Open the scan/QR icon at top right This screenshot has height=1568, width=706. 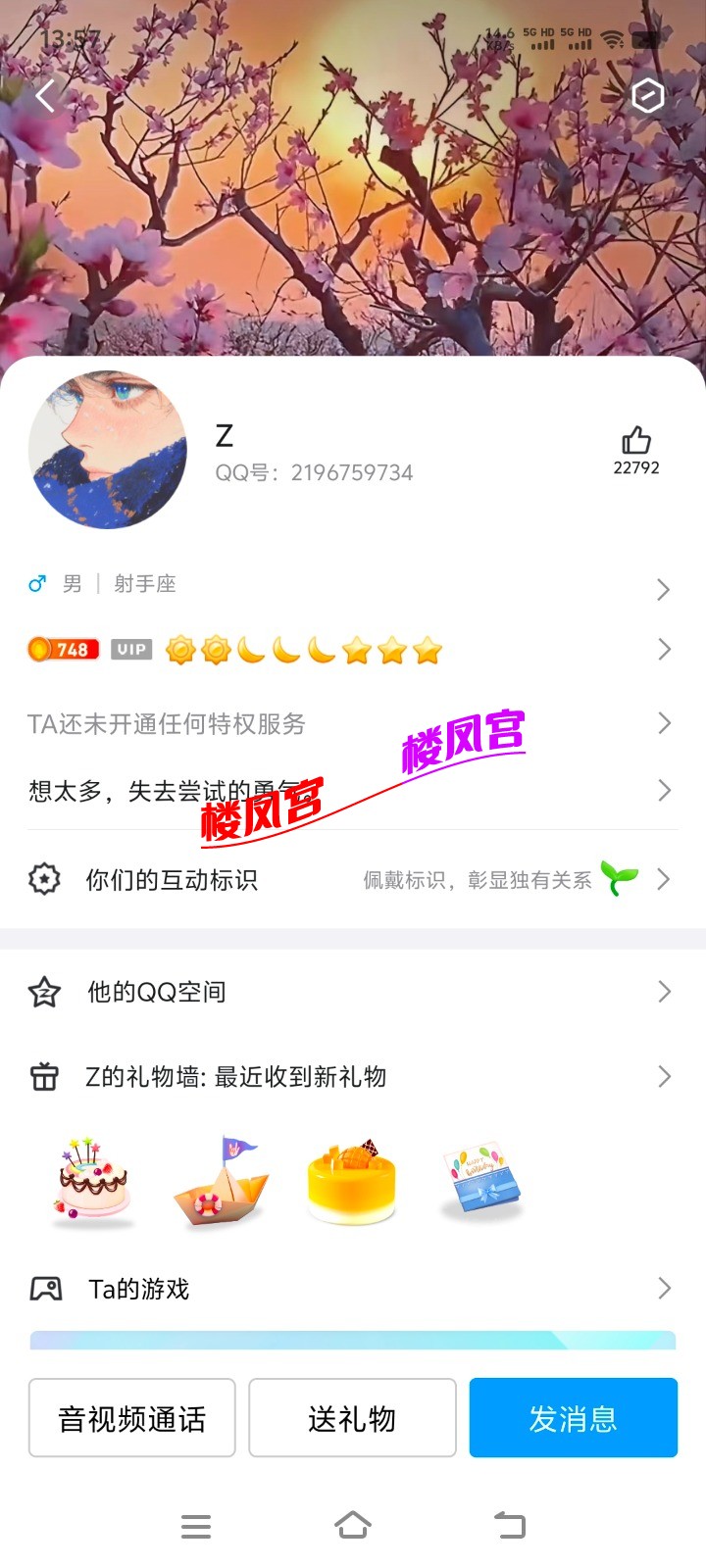[647, 96]
